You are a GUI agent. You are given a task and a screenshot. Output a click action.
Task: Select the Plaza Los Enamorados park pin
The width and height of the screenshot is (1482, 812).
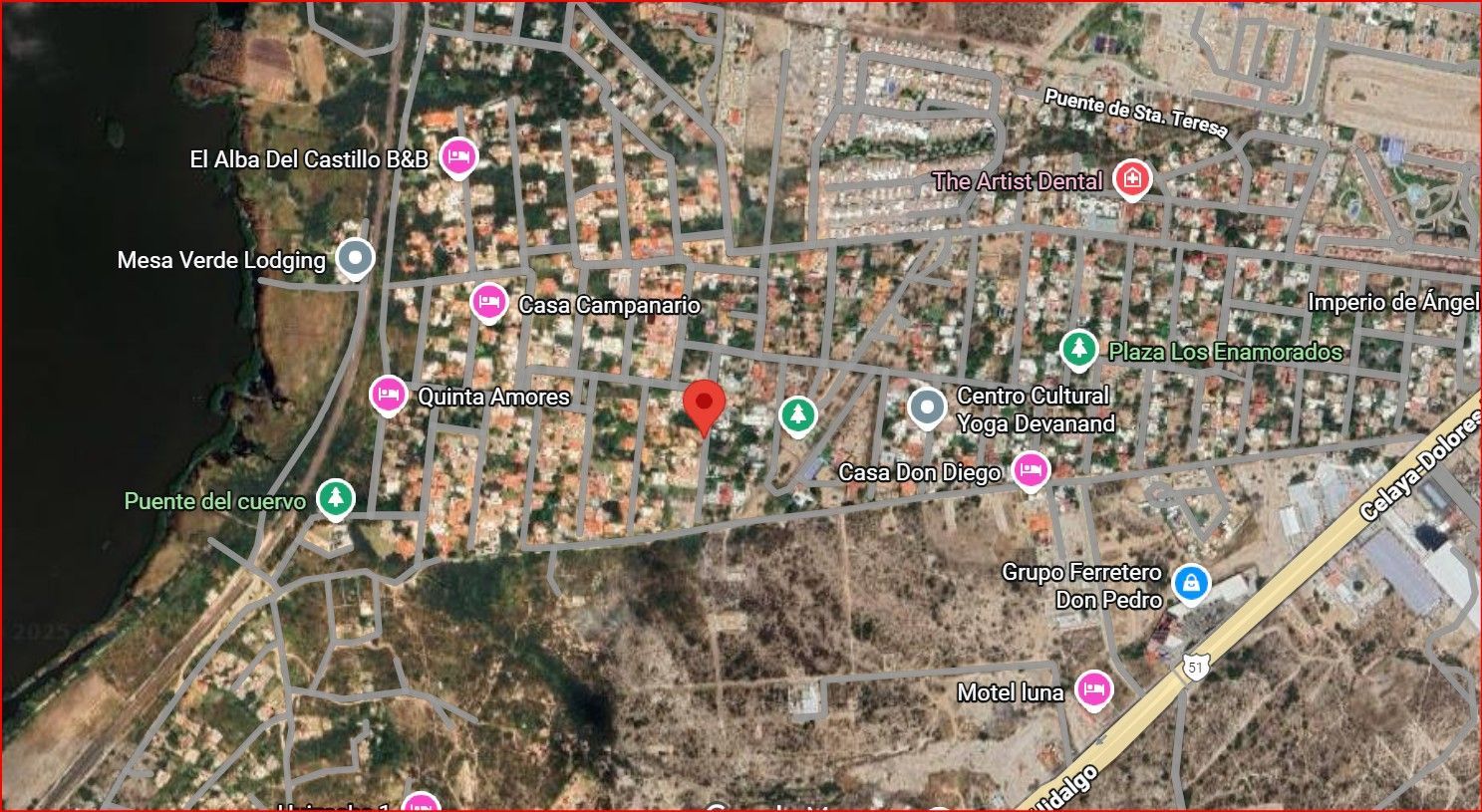point(1077,349)
